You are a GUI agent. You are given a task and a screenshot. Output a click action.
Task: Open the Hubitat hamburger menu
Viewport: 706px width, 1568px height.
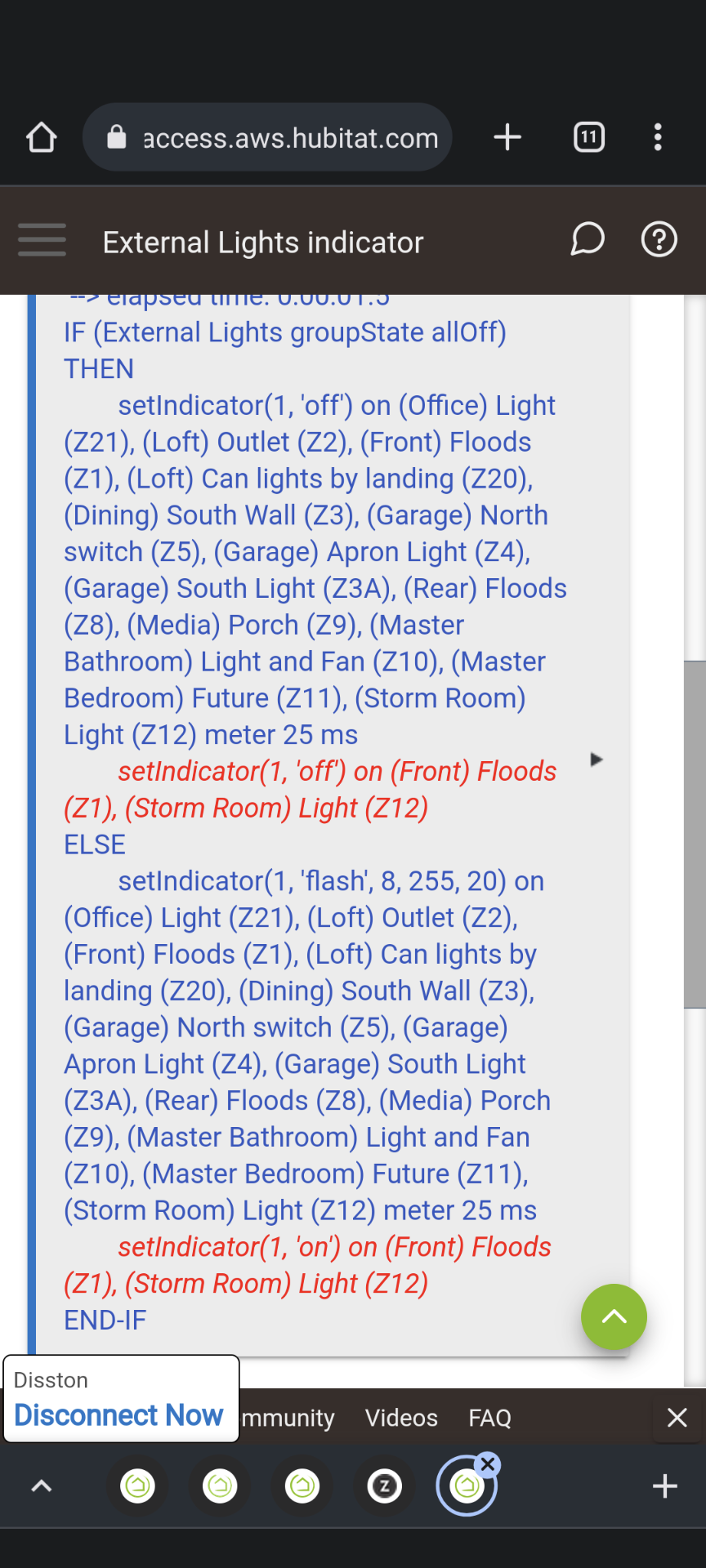pos(42,240)
